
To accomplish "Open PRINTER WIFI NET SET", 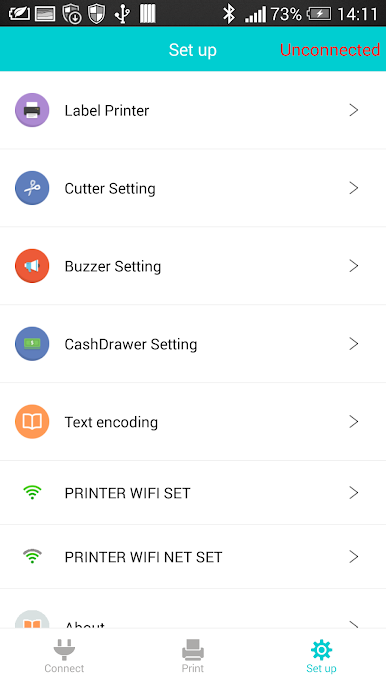I will tap(193, 556).
